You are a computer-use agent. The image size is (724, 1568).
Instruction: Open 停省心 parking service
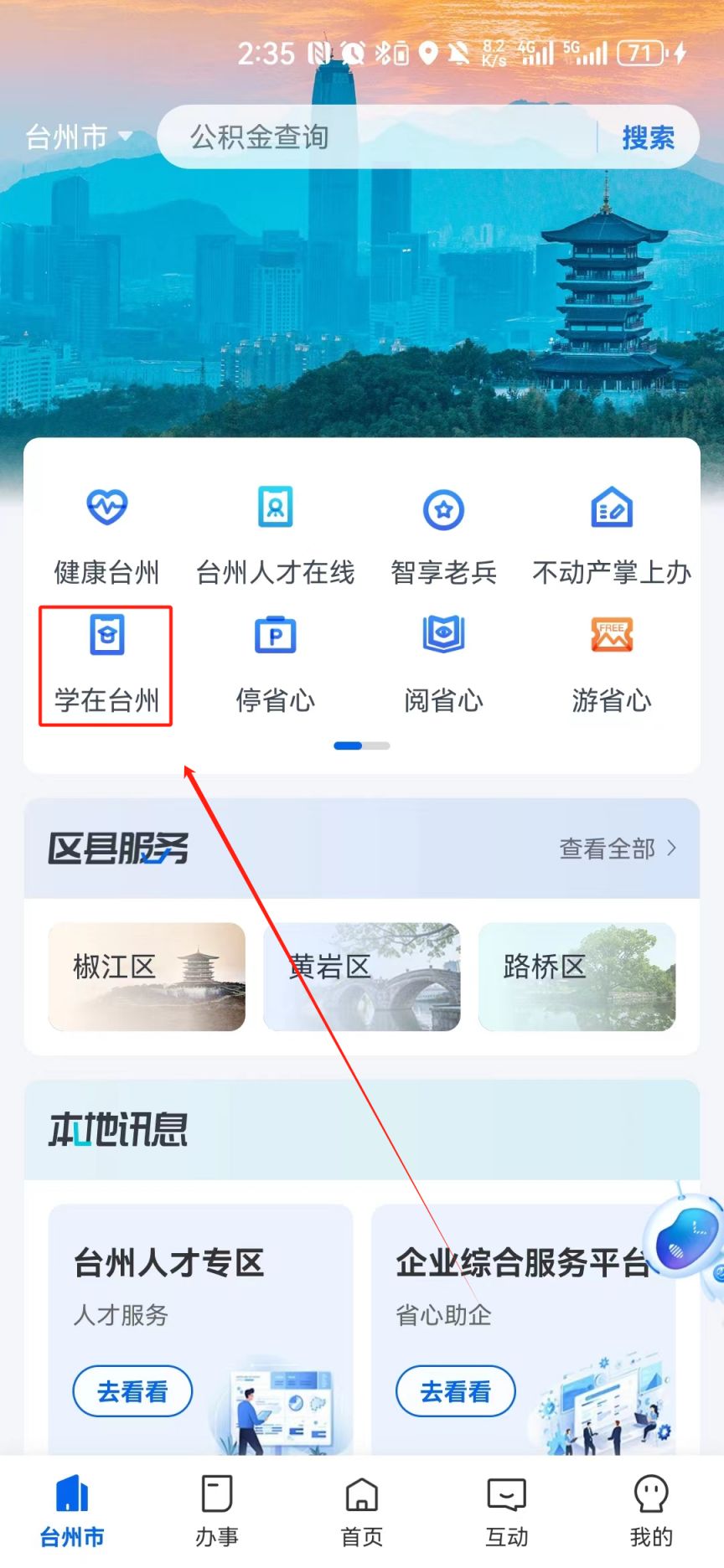tap(275, 665)
